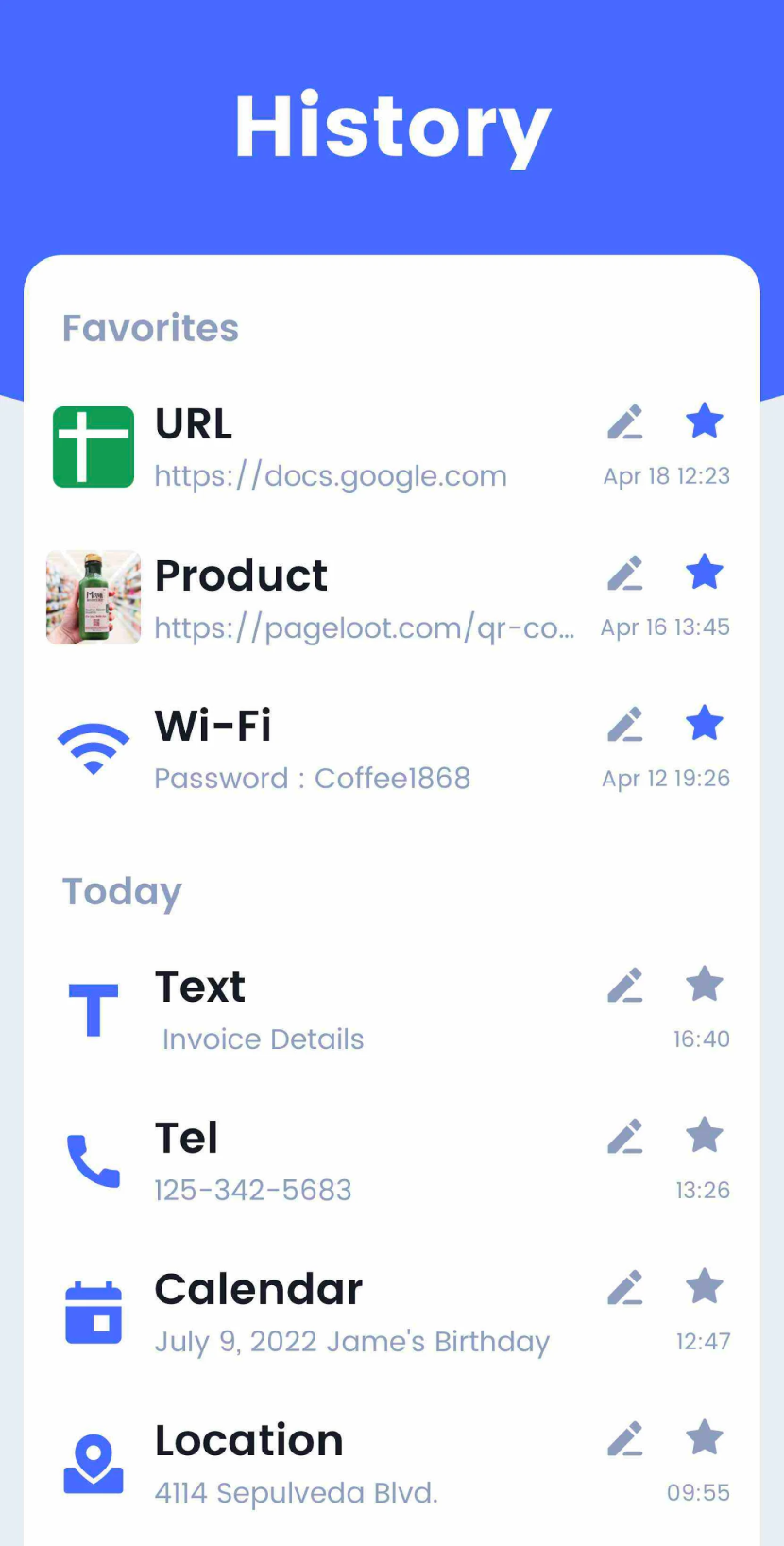Edit the Product history entry
The width and height of the screenshot is (784, 1546).
[625, 574]
